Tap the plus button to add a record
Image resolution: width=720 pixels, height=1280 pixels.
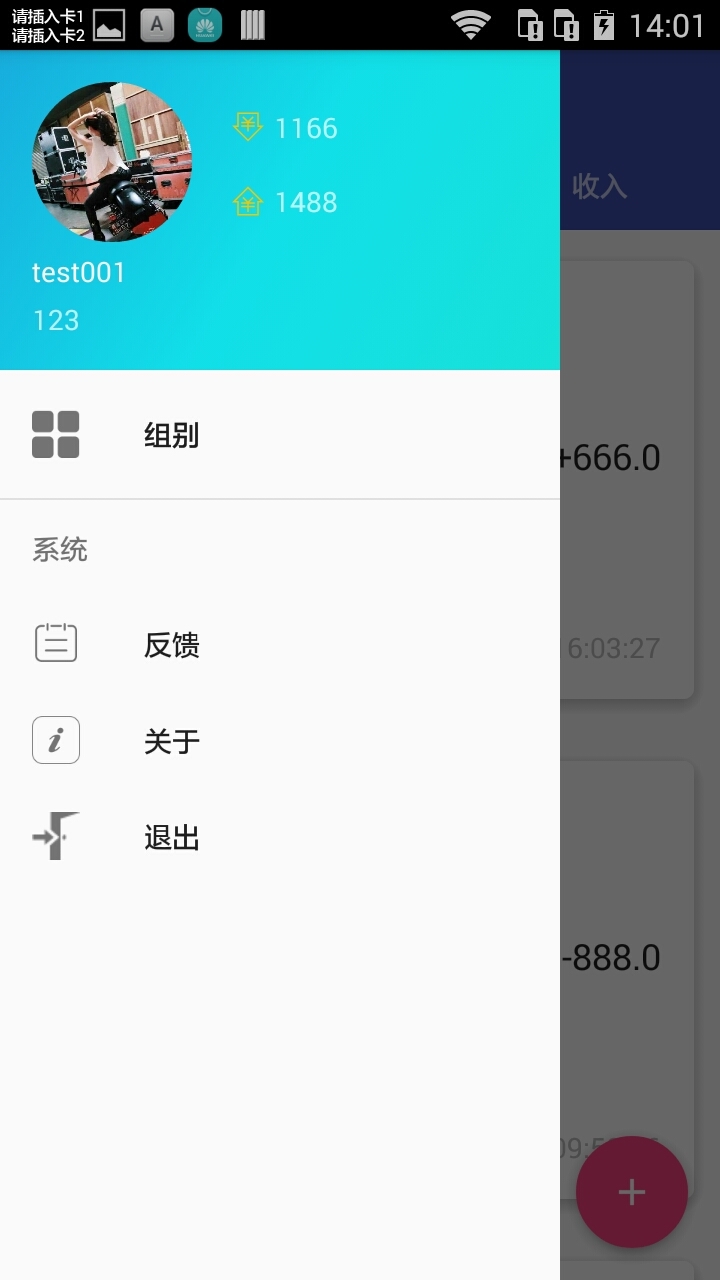click(631, 1192)
